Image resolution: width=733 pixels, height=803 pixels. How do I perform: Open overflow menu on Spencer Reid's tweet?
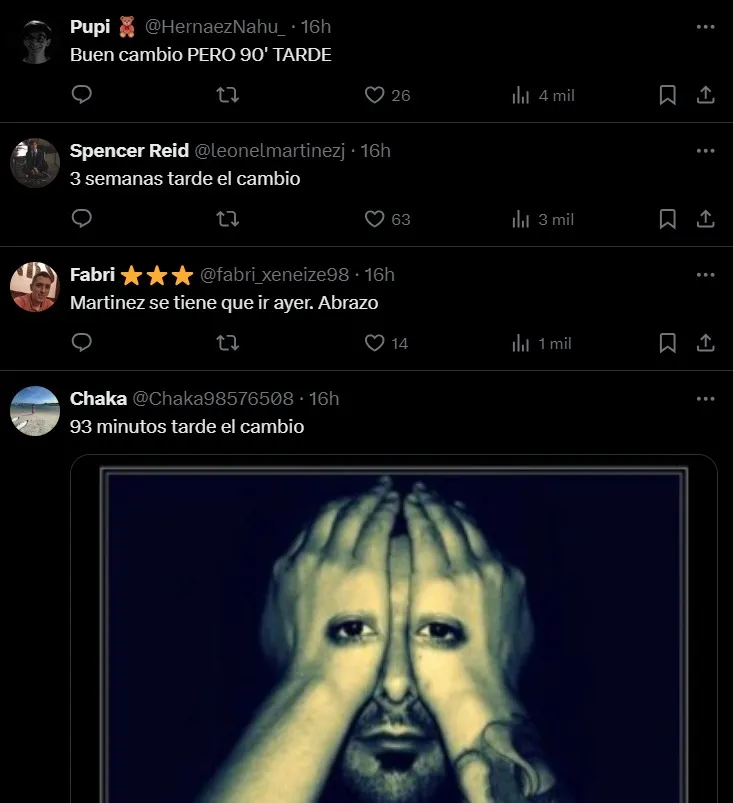pos(705,151)
